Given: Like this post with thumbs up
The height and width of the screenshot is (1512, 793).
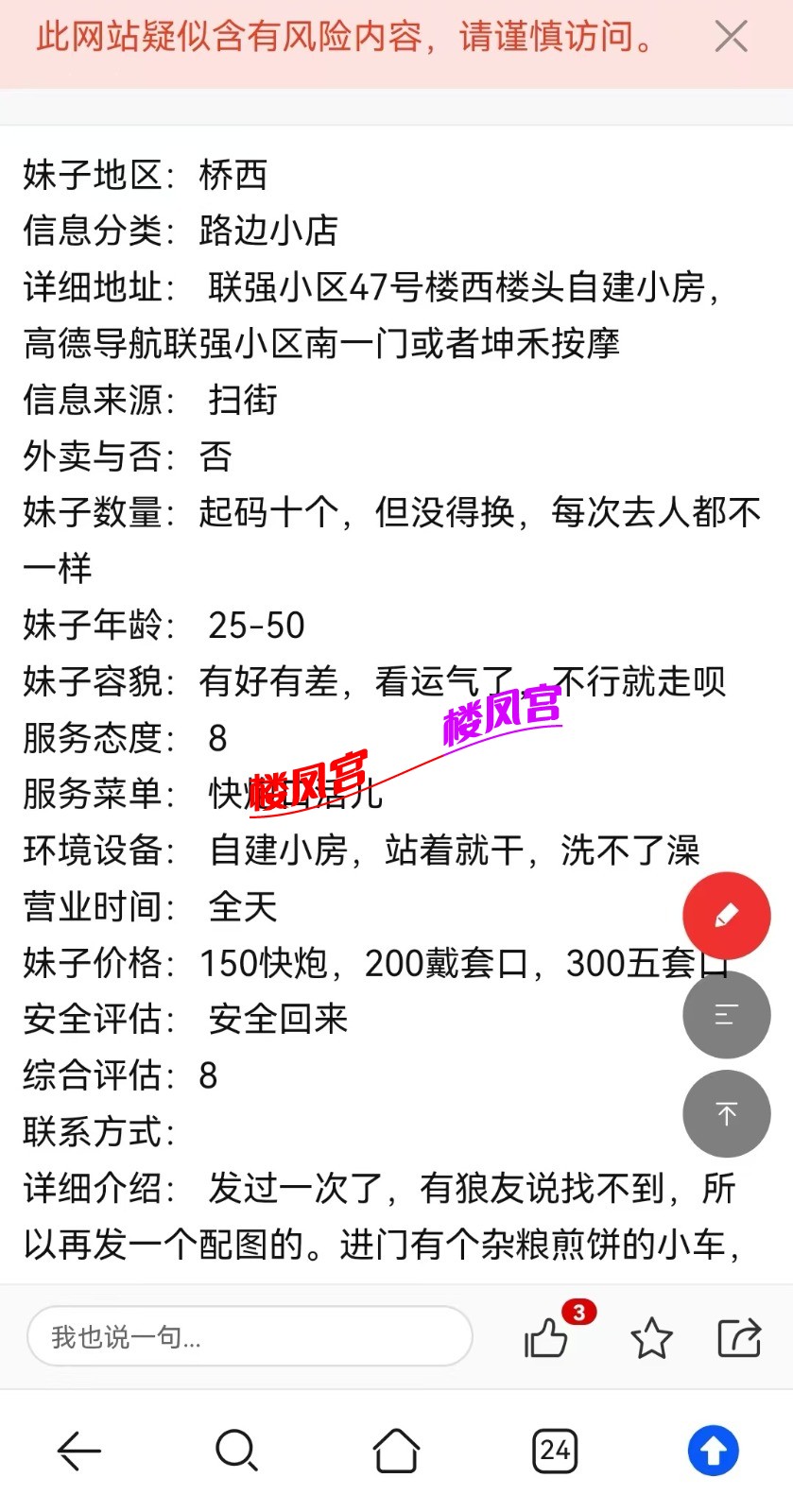Looking at the screenshot, I should pos(546,1338).
